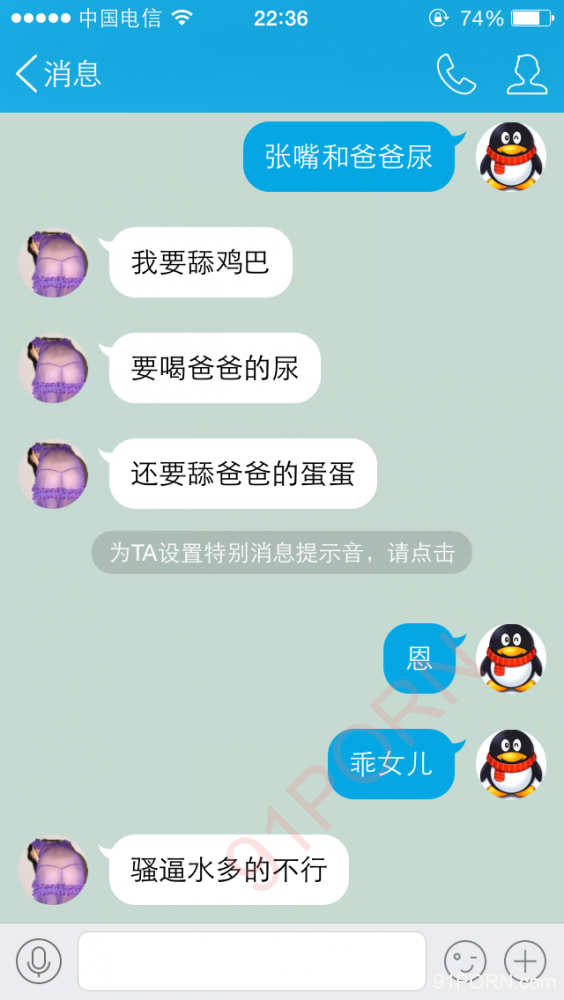Tap the voice message microphone icon
Screen dimensions: 564x1000
point(39,960)
